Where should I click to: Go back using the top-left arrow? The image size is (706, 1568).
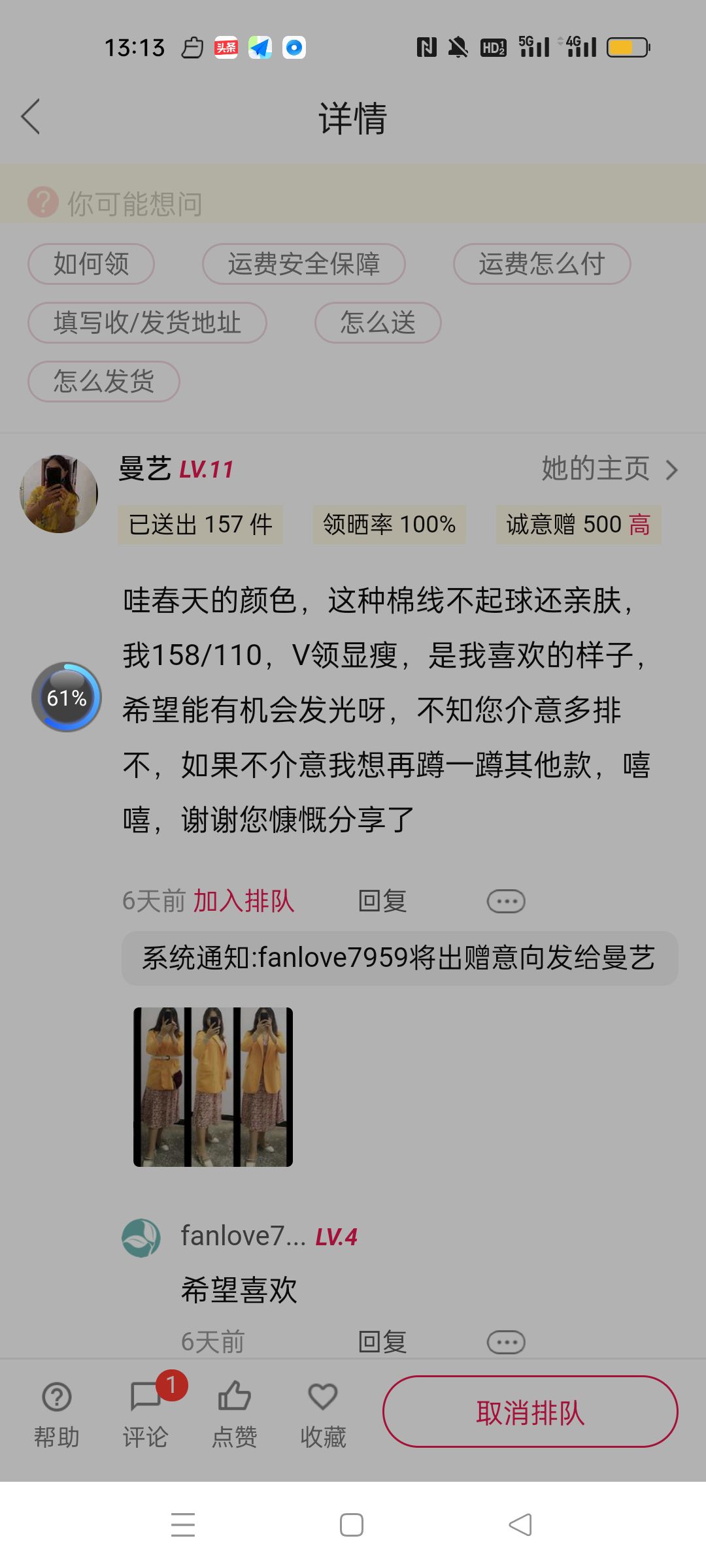click(x=31, y=117)
